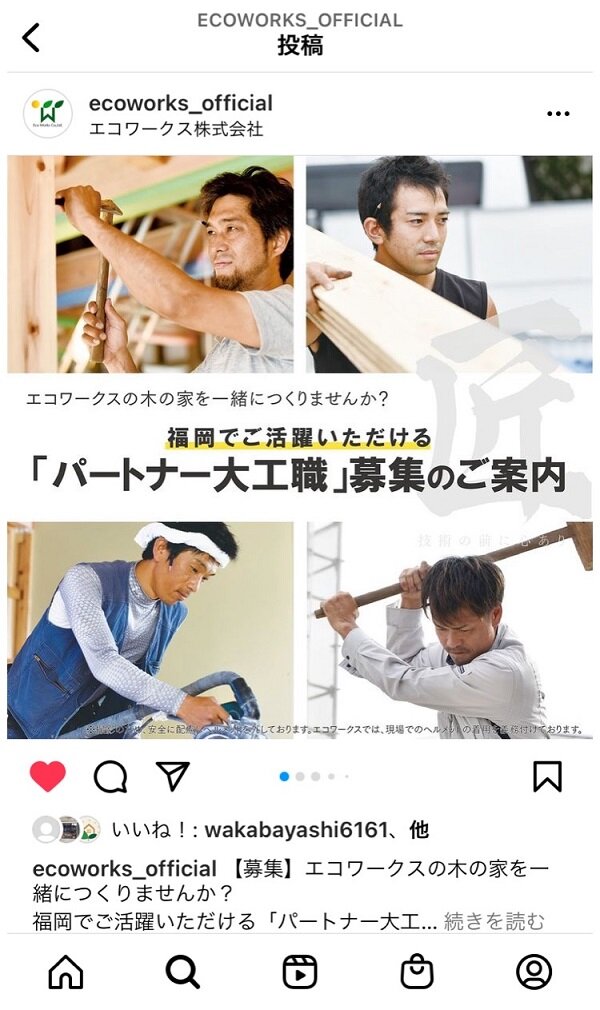Open ecoworks_official profile from the avatar
The height and width of the screenshot is (1010, 600).
[x=47, y=114]
